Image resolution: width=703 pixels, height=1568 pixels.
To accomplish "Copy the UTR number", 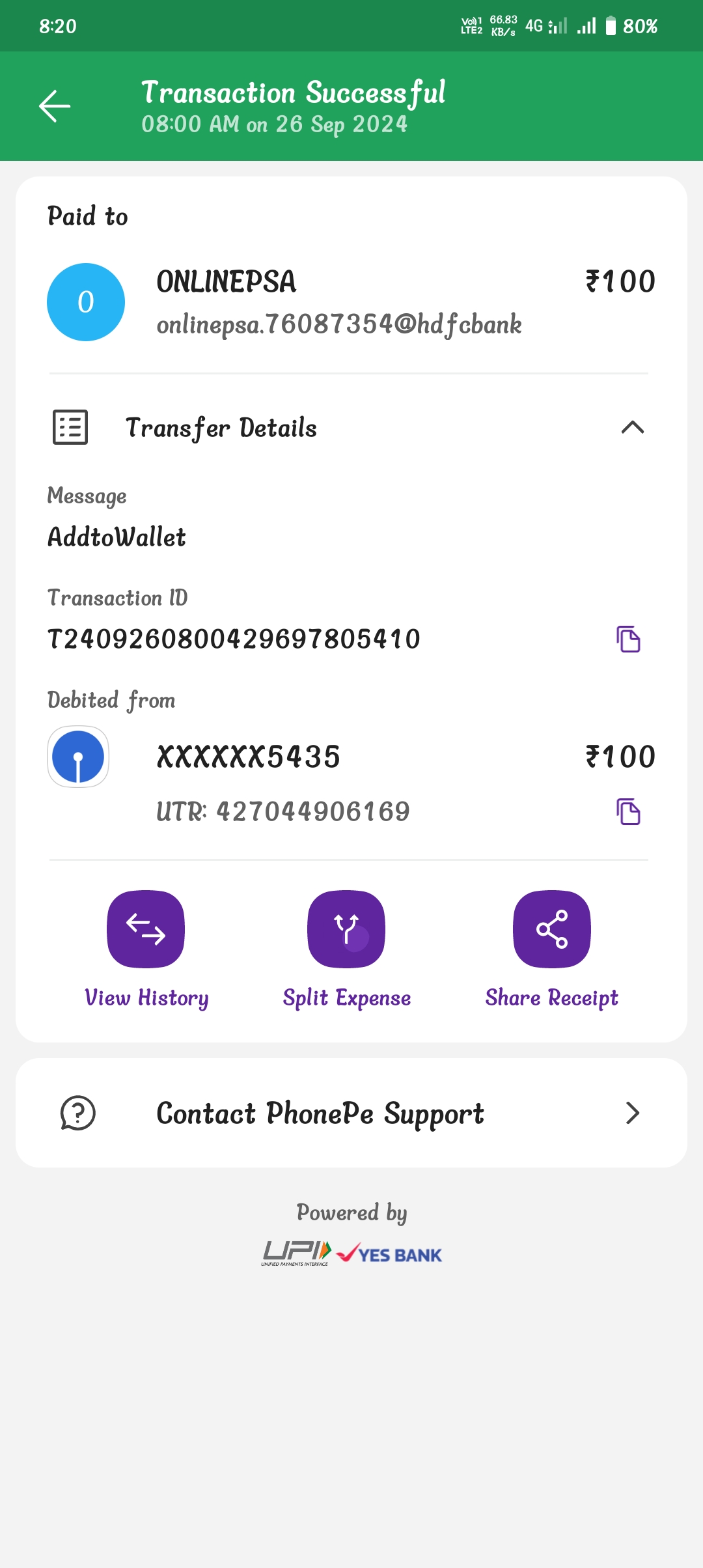I will click(x=628, y=812).
